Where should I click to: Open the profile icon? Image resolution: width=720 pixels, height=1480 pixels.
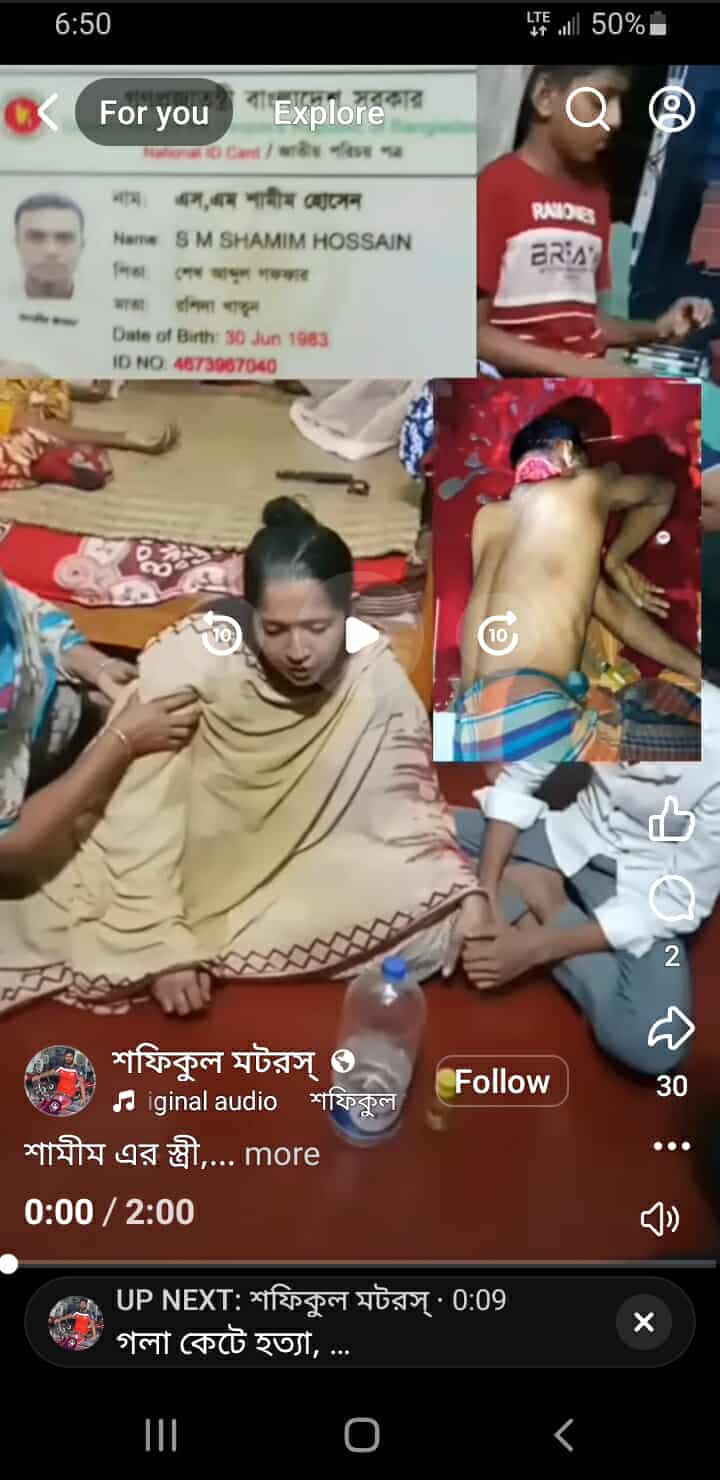pyautogui.click(x=671, y=110)
